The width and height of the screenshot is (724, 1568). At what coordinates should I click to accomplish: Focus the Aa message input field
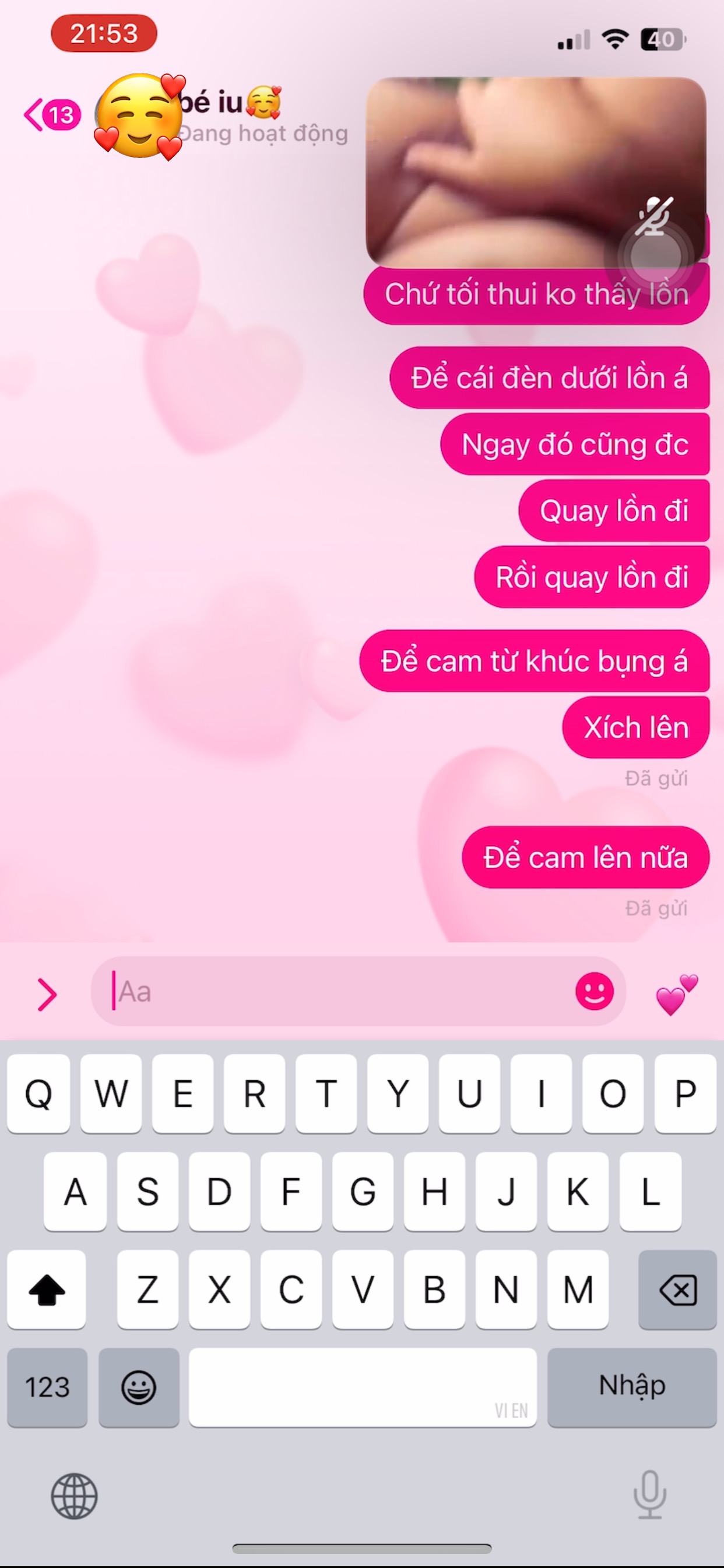point(340,992)
